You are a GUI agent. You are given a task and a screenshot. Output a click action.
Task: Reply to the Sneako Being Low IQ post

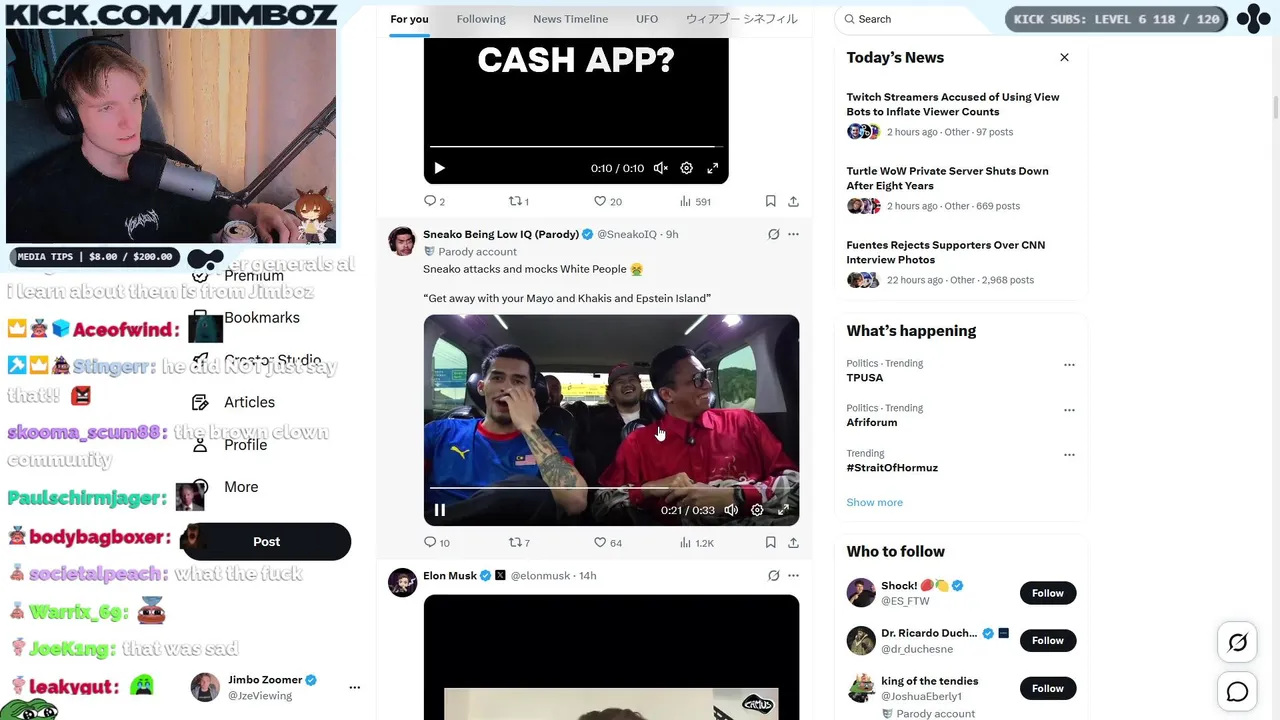(431, 542)
